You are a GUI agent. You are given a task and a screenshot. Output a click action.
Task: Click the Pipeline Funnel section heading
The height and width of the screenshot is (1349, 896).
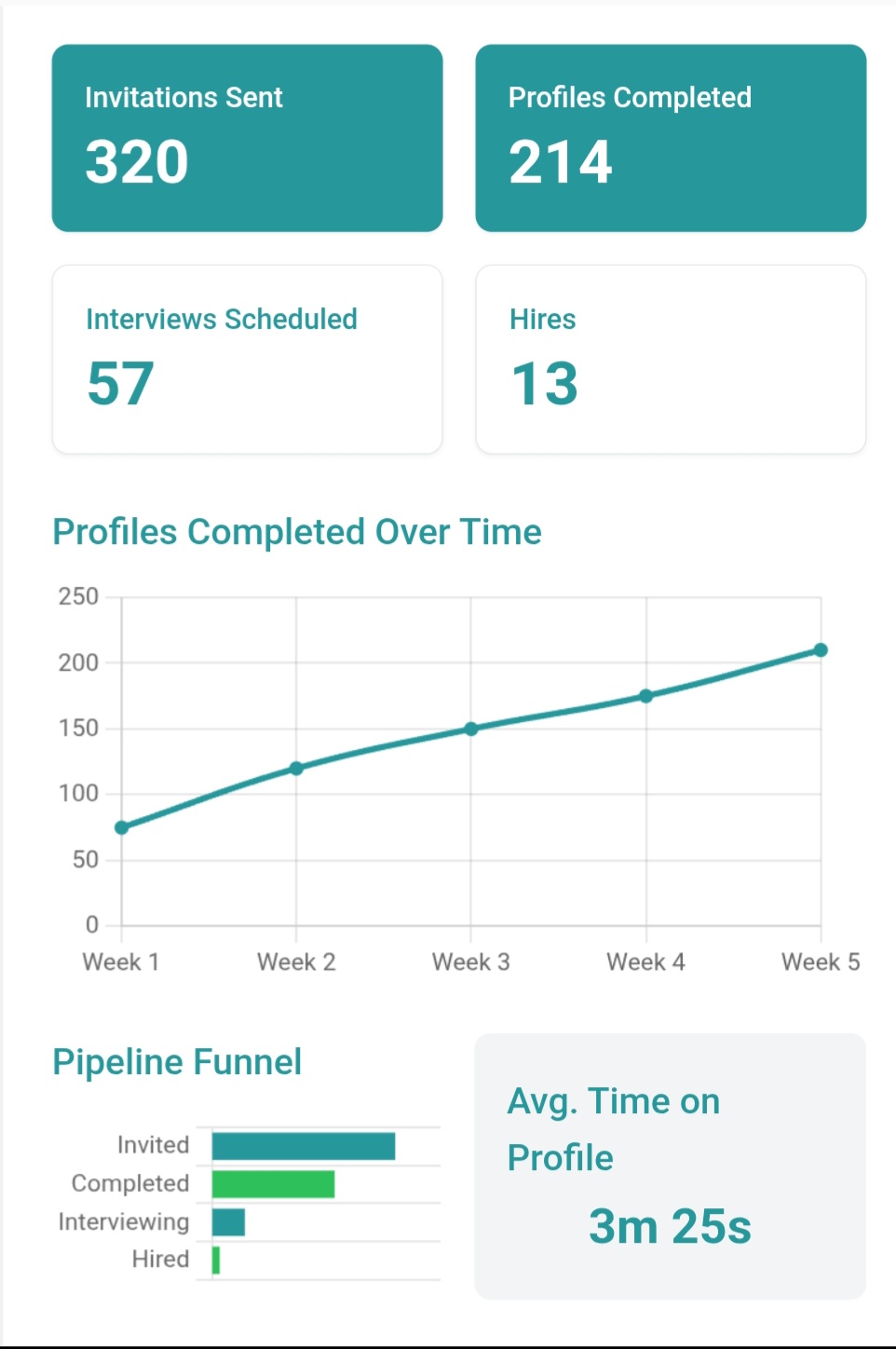pos(177,1061)
